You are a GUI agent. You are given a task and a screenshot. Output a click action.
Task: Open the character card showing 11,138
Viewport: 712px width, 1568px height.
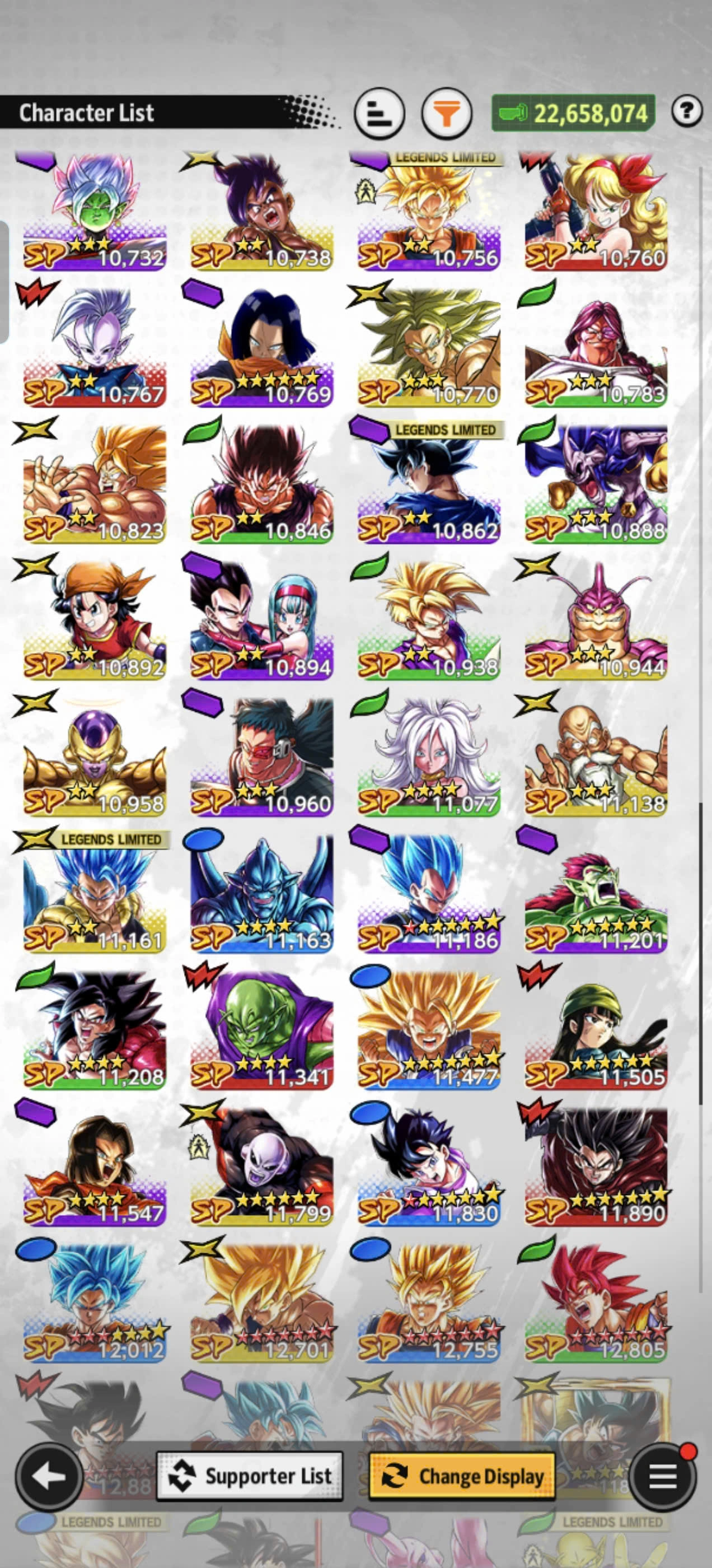tap(596, 758)
